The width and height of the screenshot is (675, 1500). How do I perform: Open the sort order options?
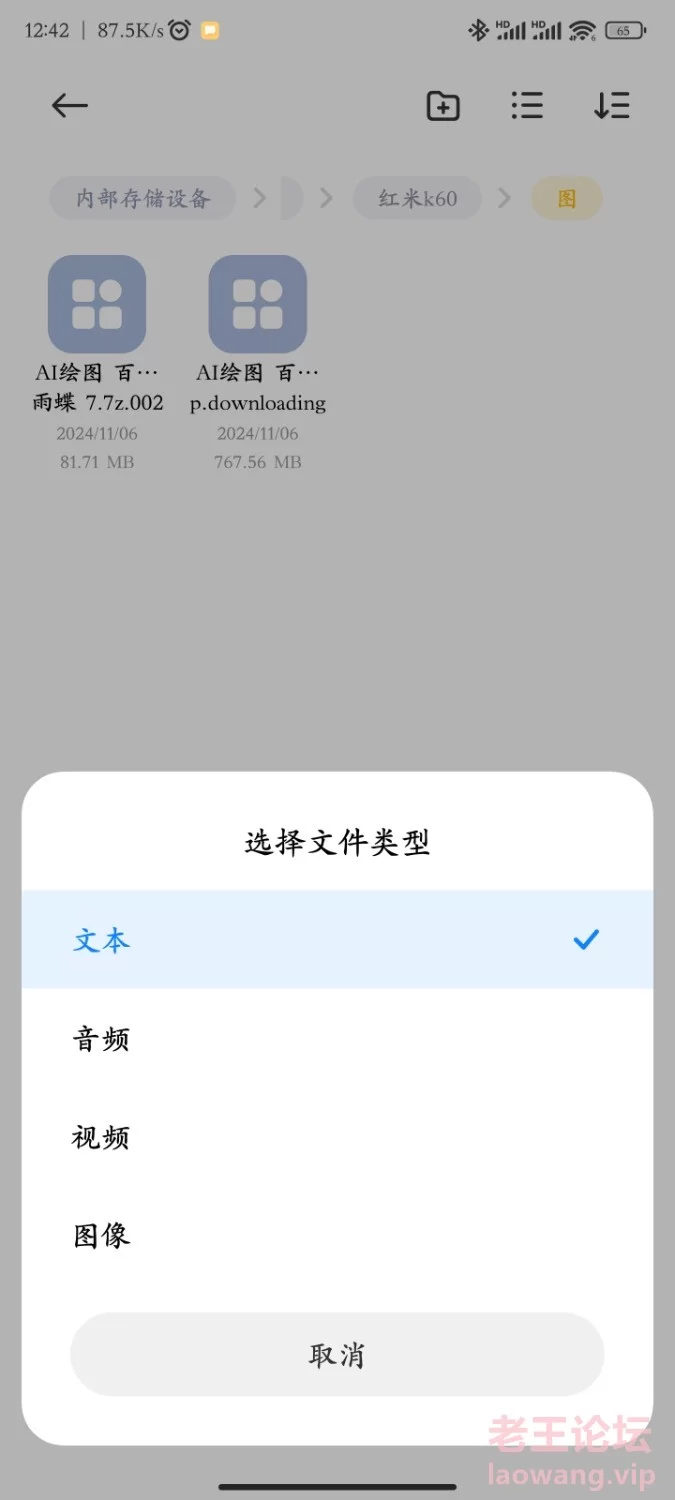tap(611, 105)
